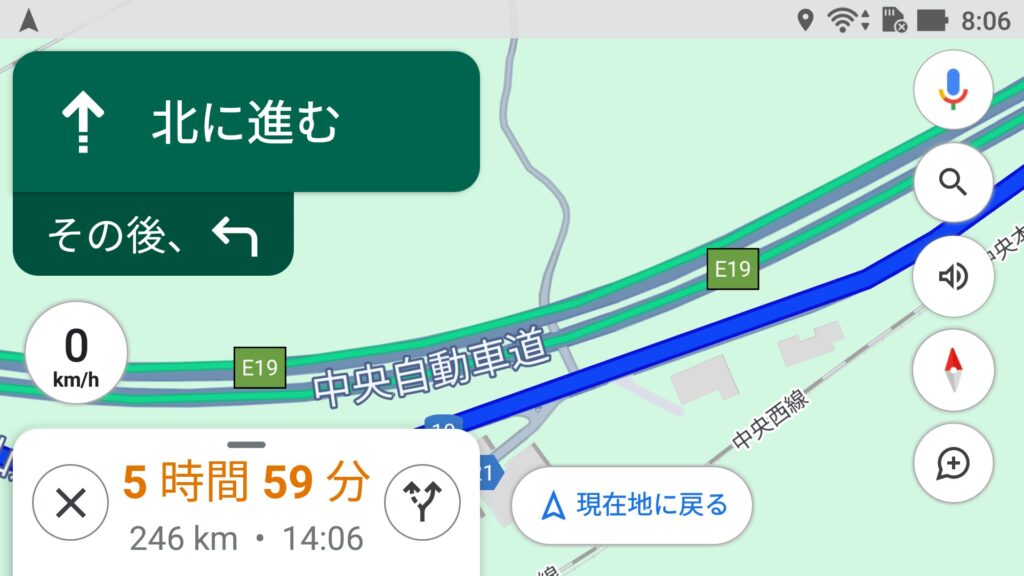Open search along the route
This screenshot has width=1024, height=576.
(x=953, y=182)
